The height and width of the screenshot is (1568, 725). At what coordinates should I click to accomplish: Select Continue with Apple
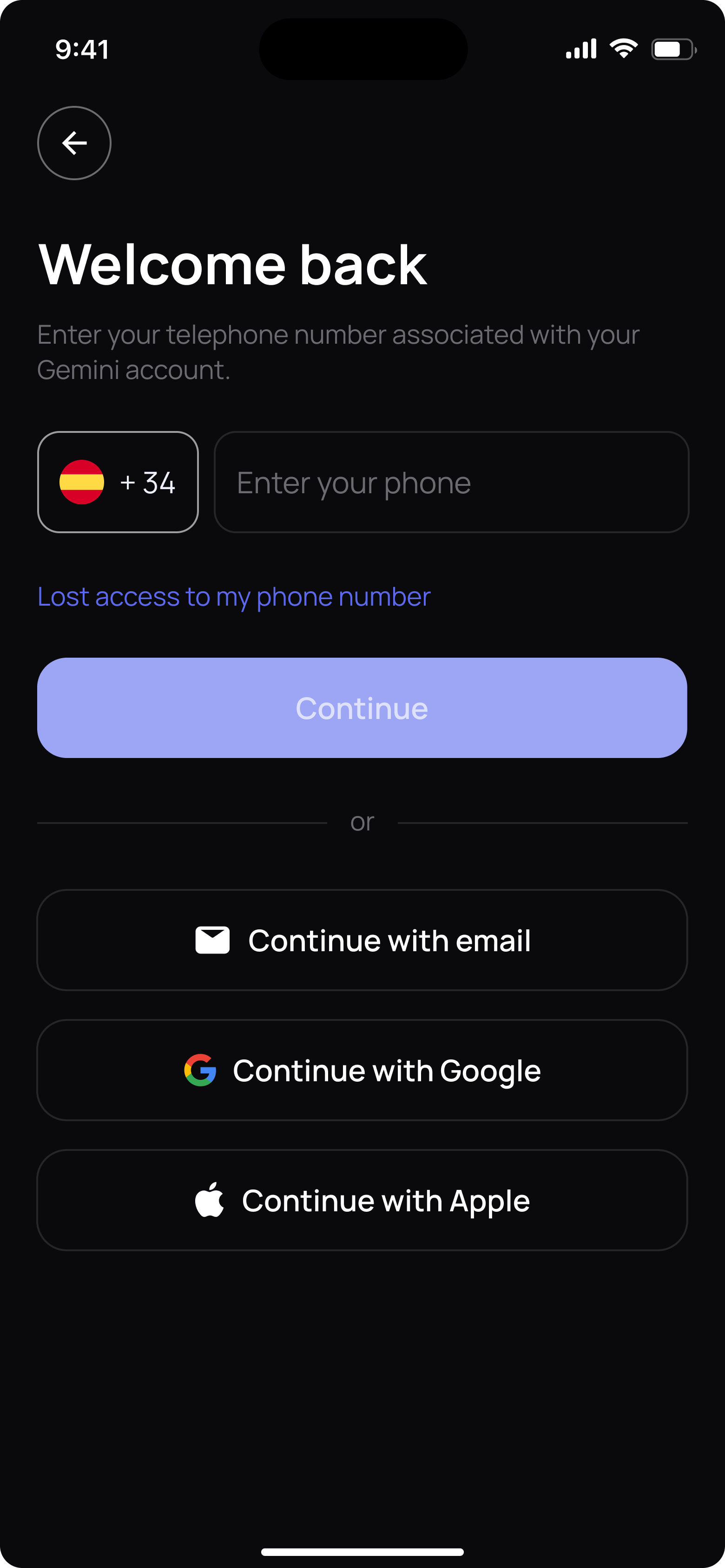pos(362,1200)
